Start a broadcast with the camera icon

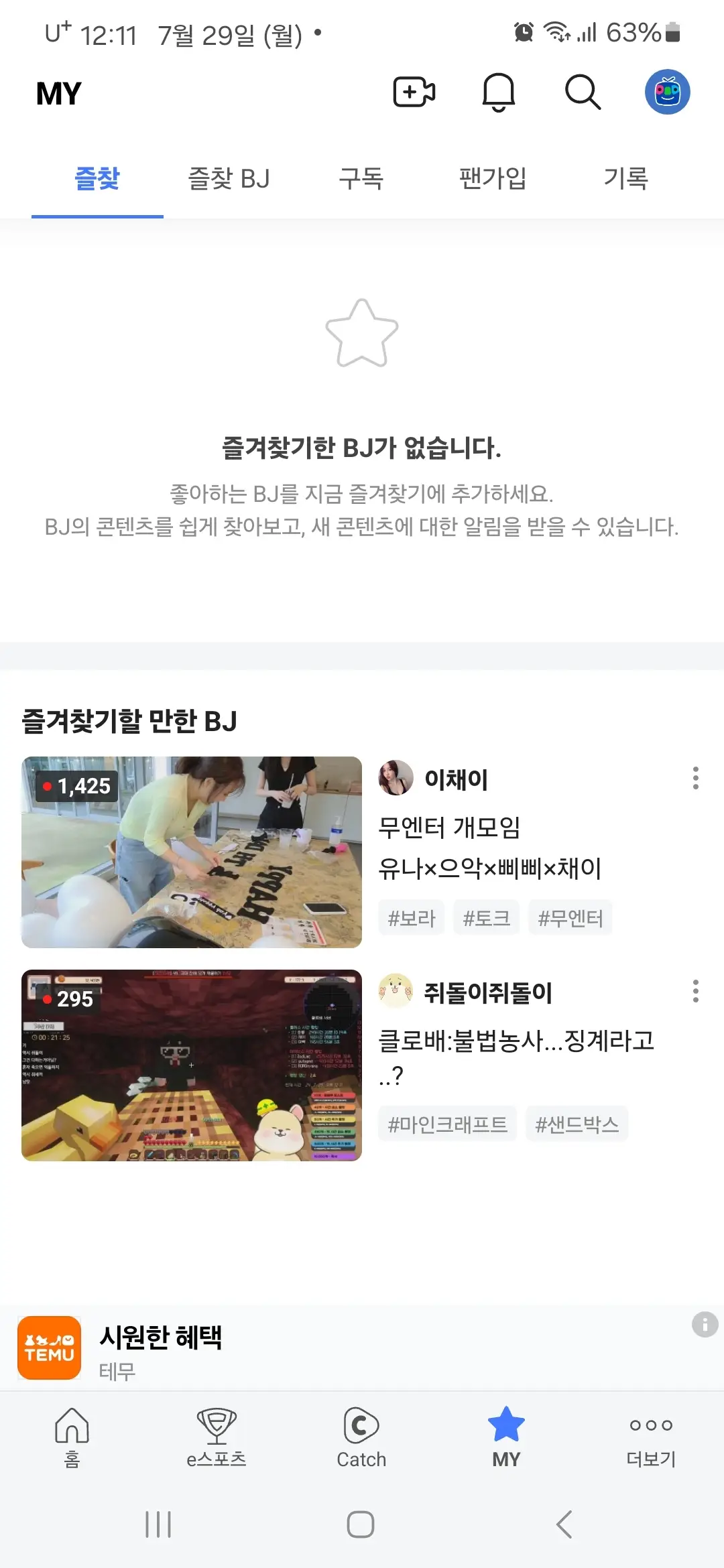click(414, 92)
